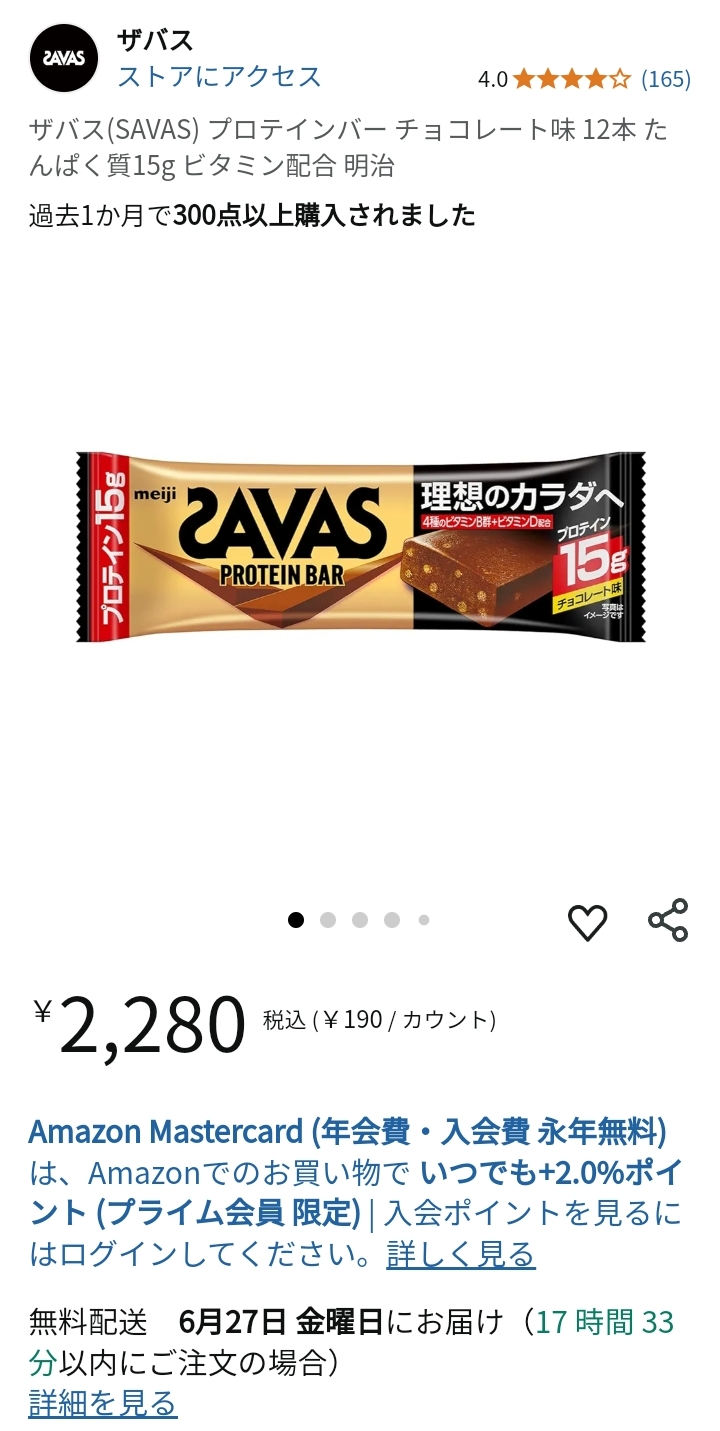
Task: Select the last carousel dot indicator
Action: (423, 918)
